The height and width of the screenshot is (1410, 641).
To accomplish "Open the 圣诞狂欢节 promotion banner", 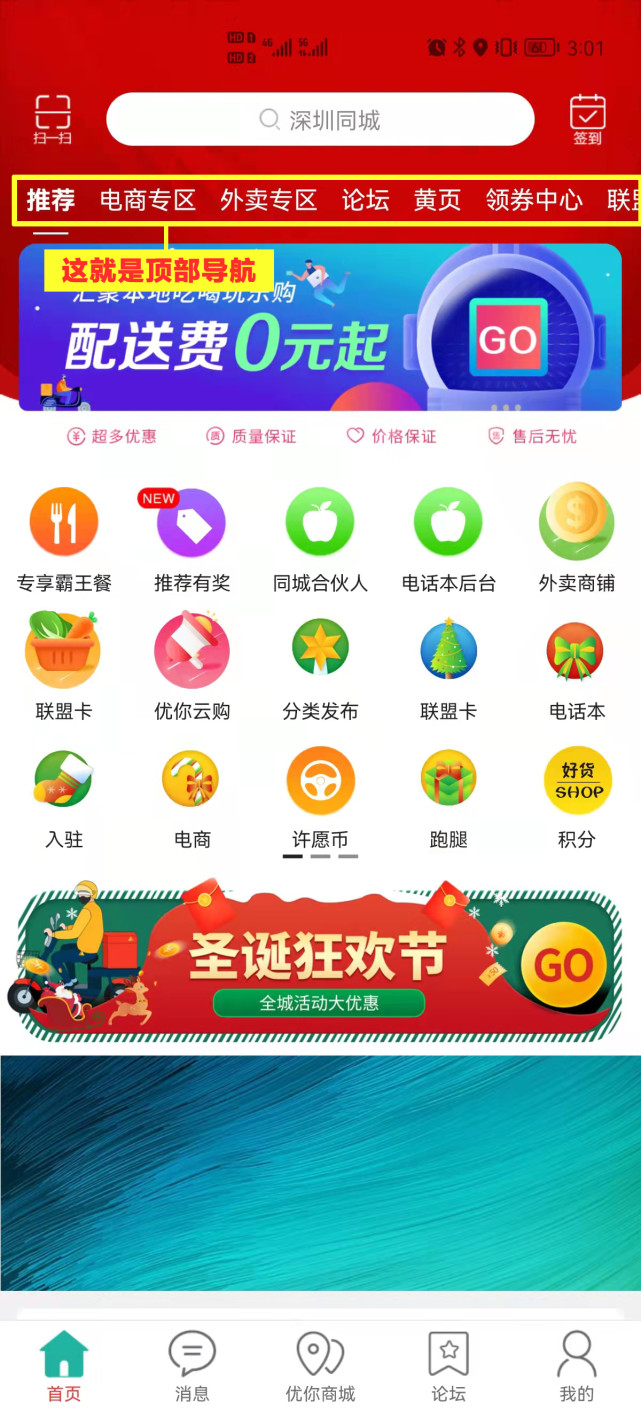I will 320,962.
